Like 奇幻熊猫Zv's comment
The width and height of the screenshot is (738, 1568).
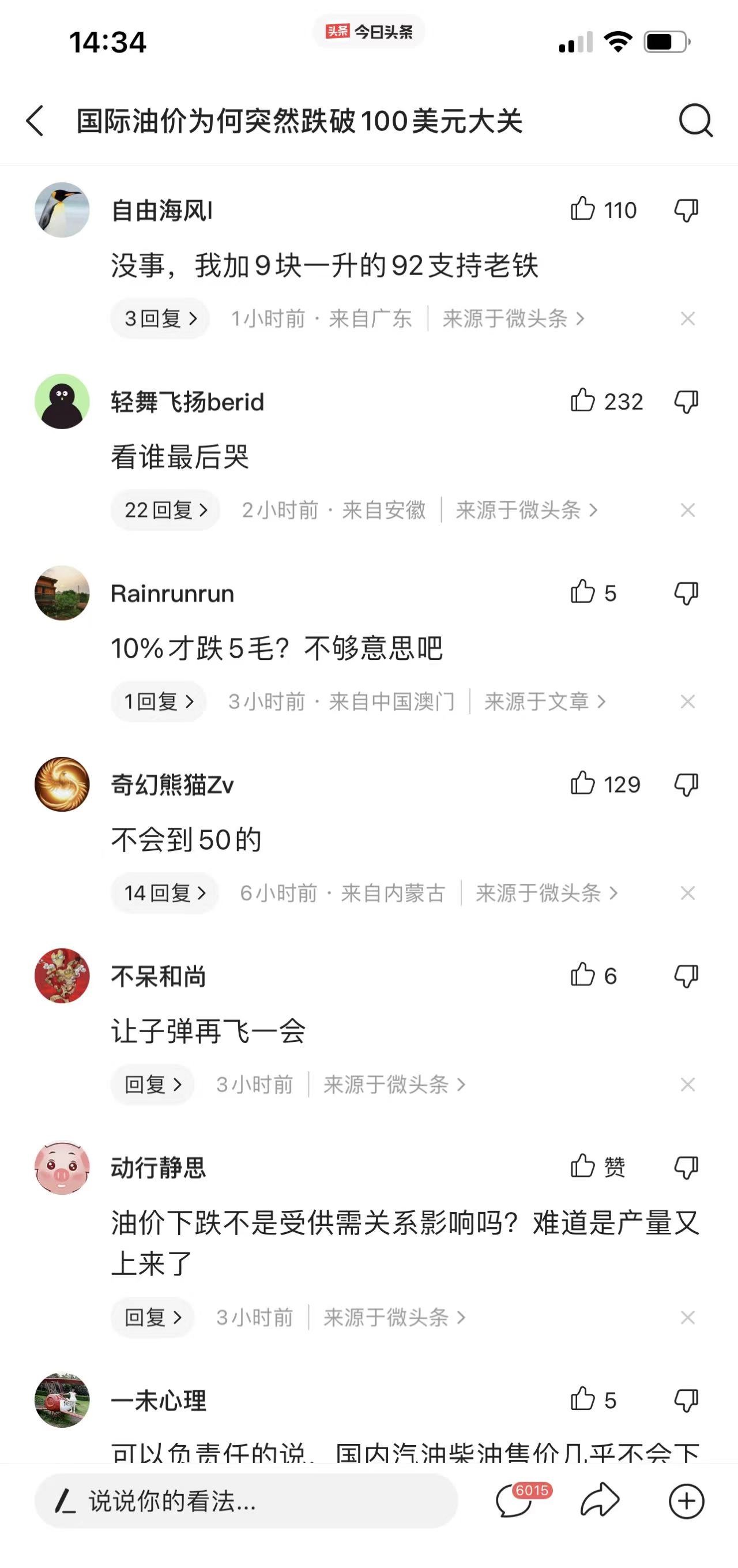tap(583, 784)
